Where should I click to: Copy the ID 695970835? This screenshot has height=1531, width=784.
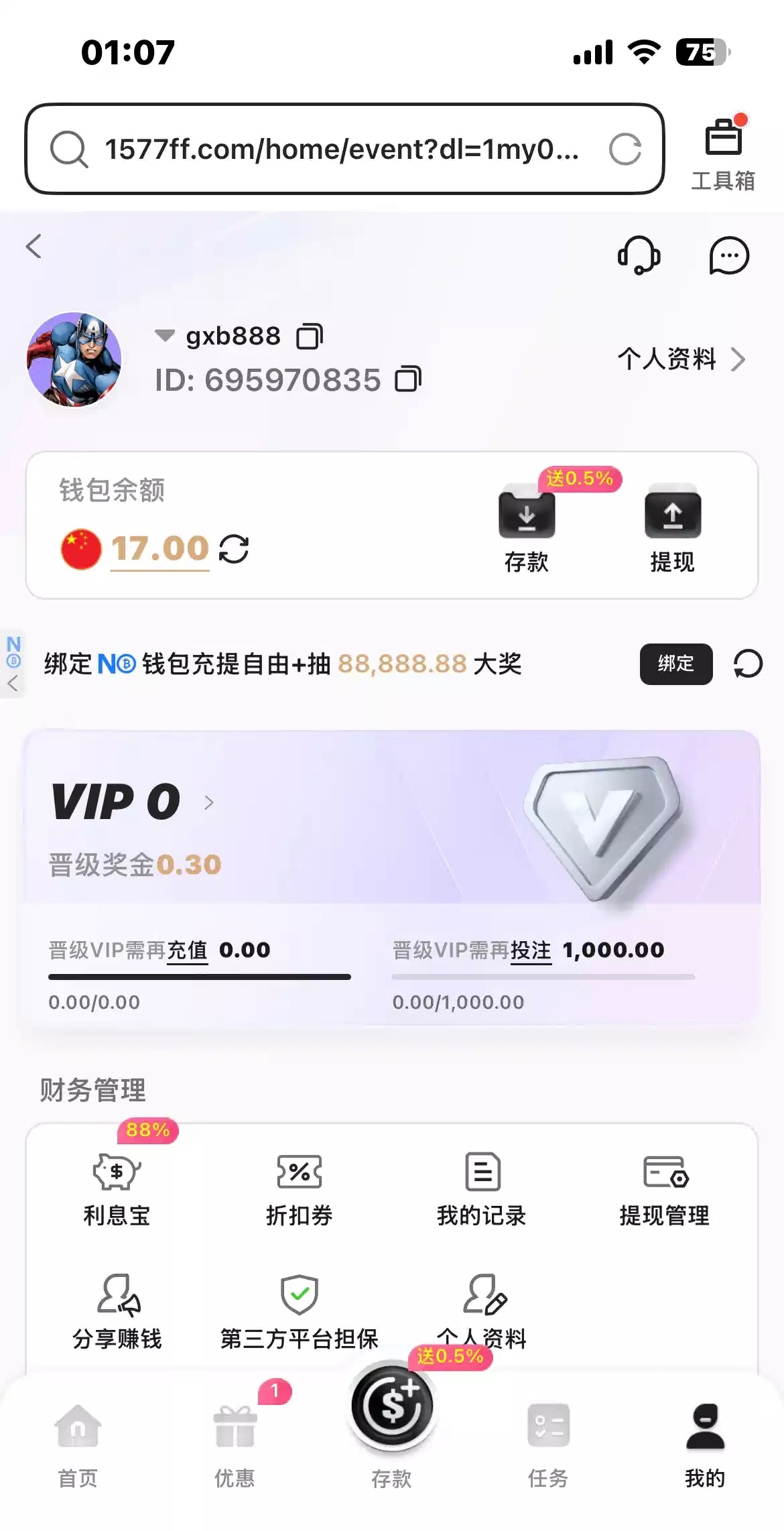(407, 379)
